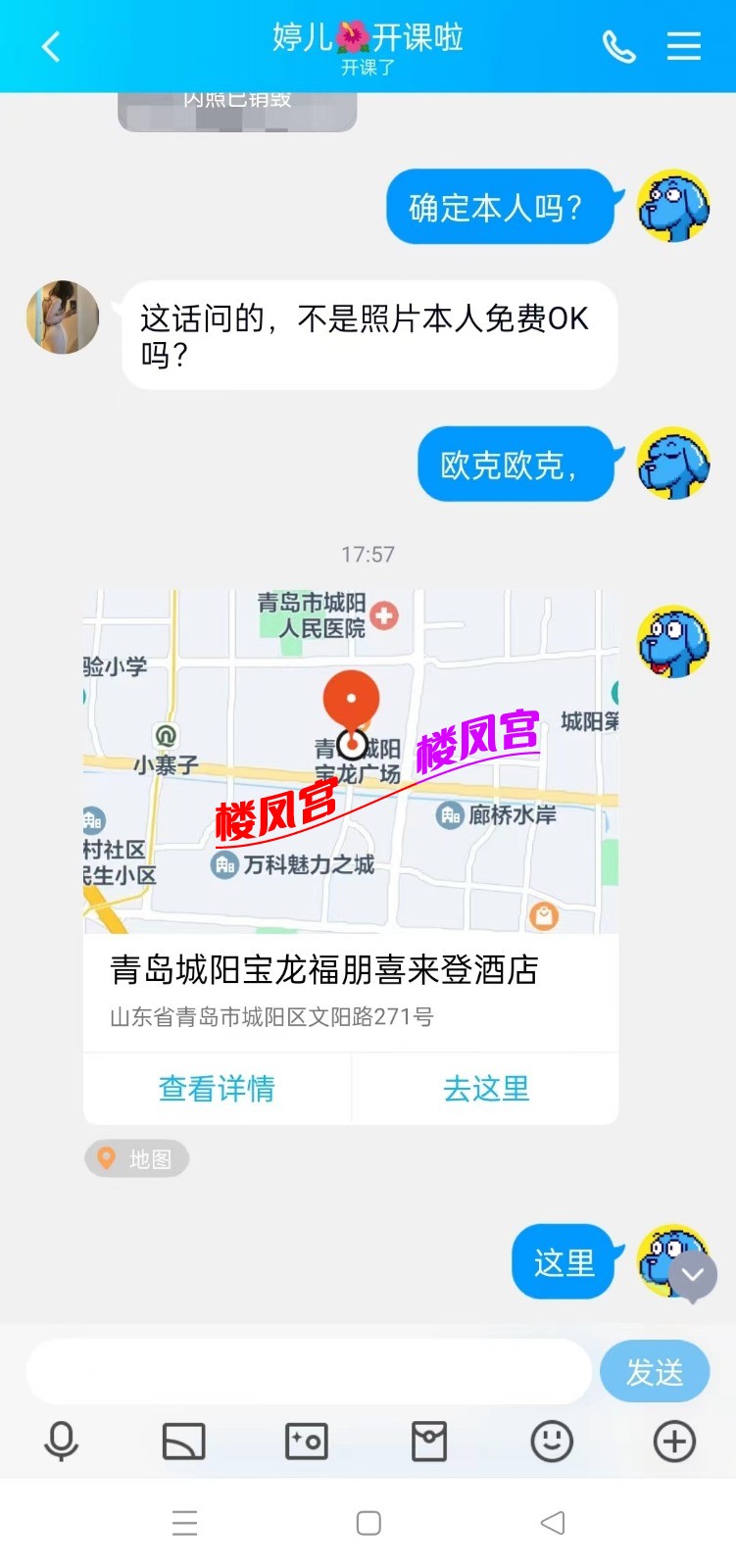Open the photo gallery picker
Screen dimensions: 736x1568
183,1442
